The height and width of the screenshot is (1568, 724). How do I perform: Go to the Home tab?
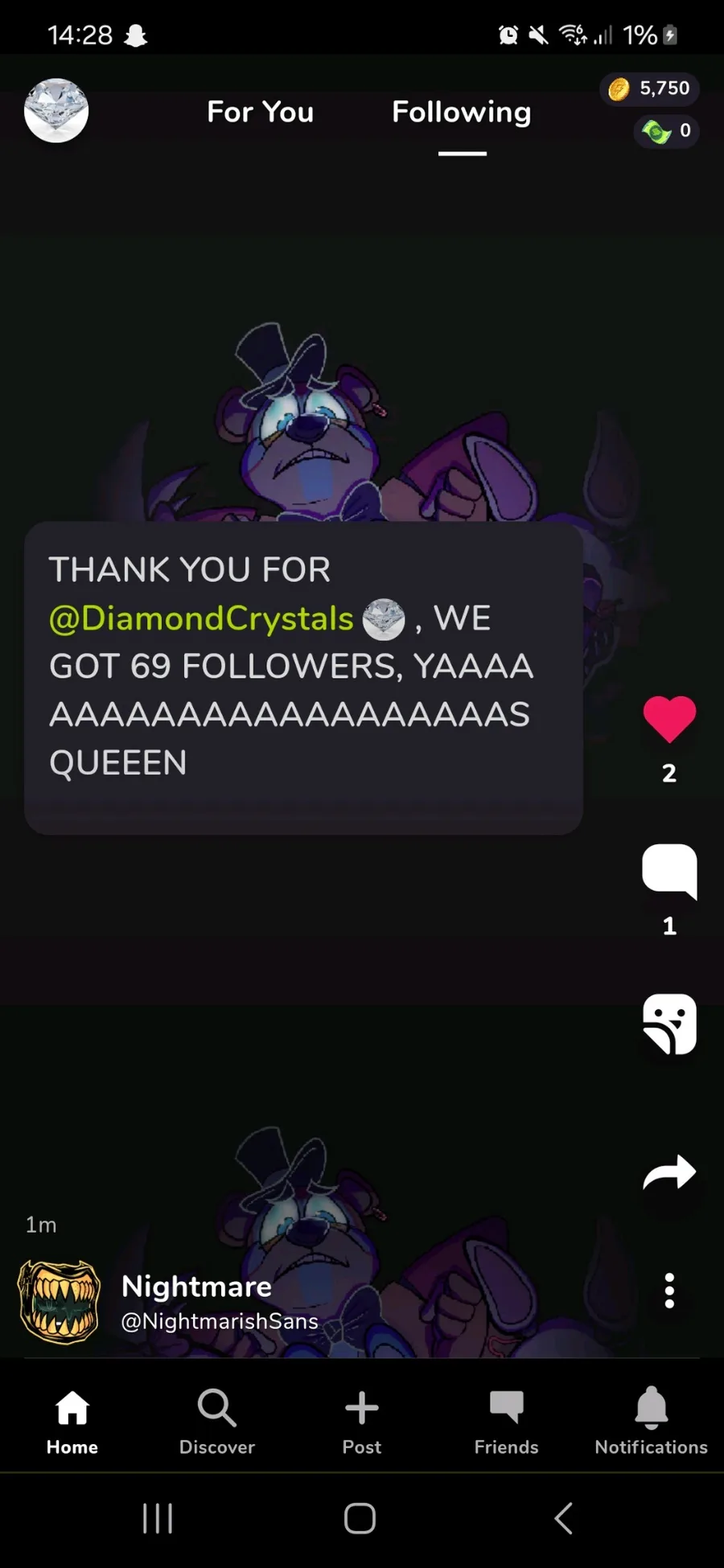click(72, 1422)
